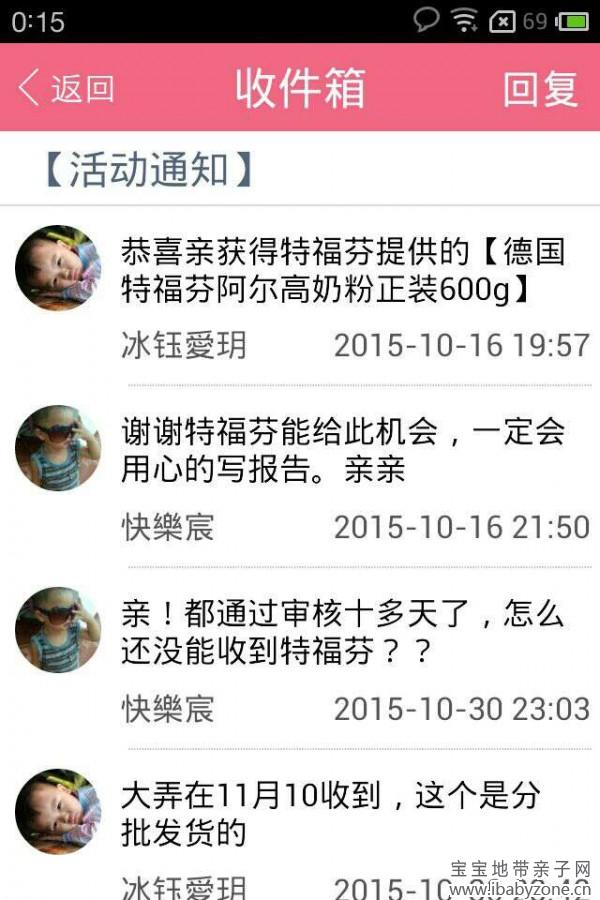Viewport: 600px width, 900px height.
Task: Open 快樂宸's message from 2015-10-30 23:03
Action: point(340,632)
